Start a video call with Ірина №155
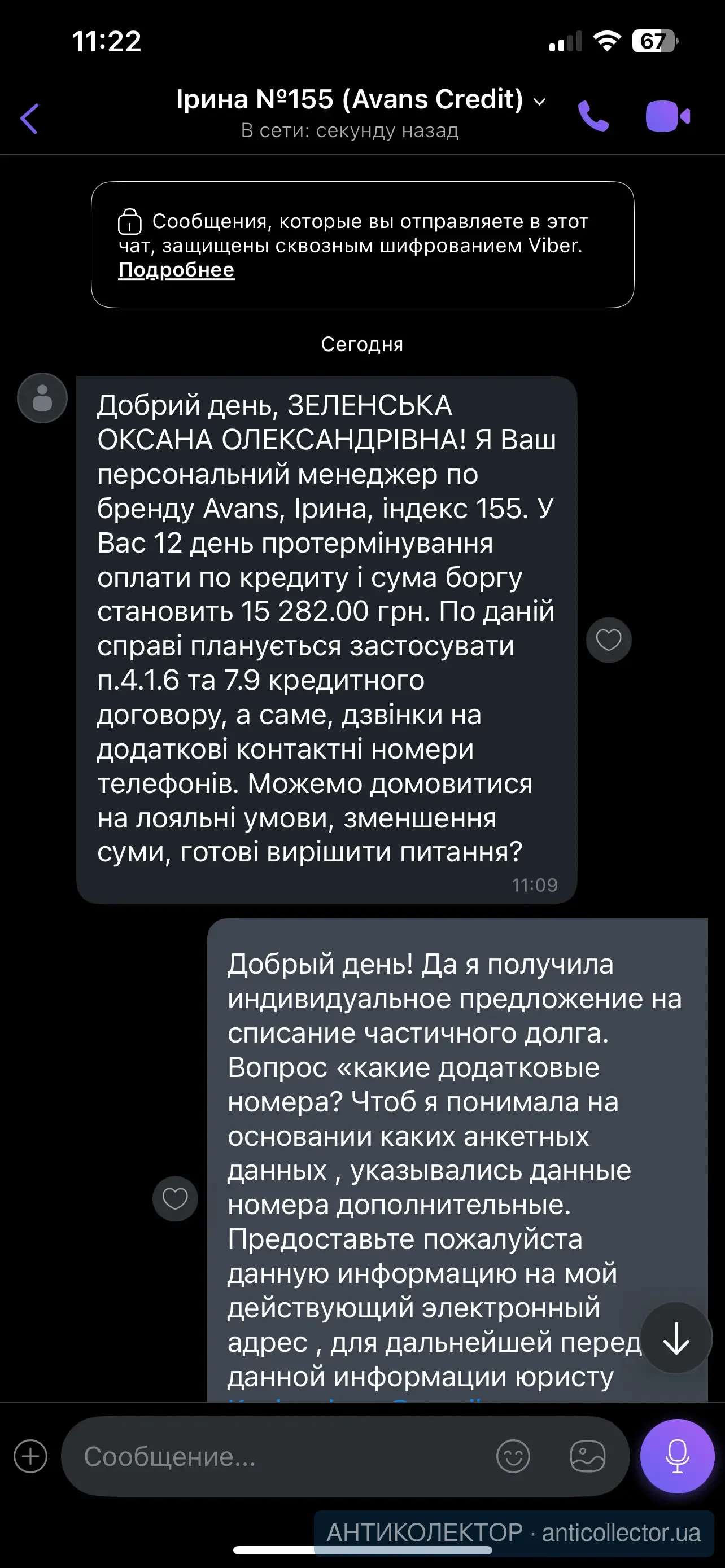Viewport: 725px width, 1568px height. click(667, 116)
